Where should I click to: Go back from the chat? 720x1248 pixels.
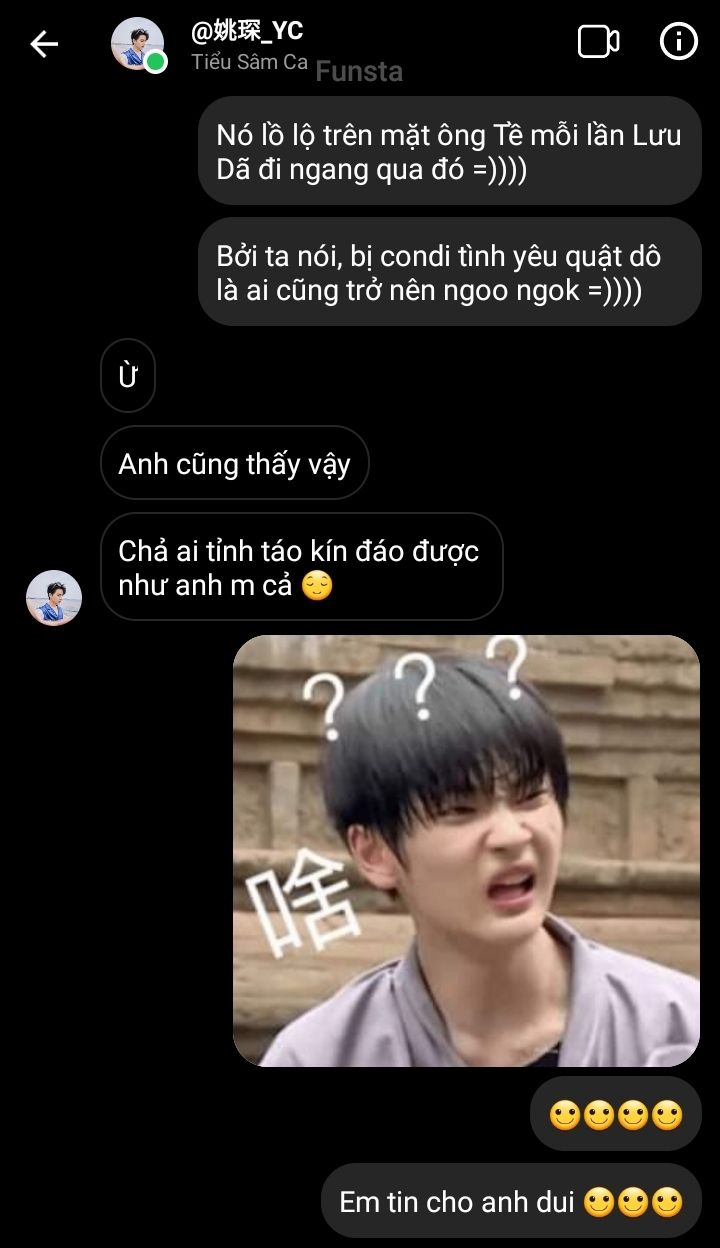point(44,44)
